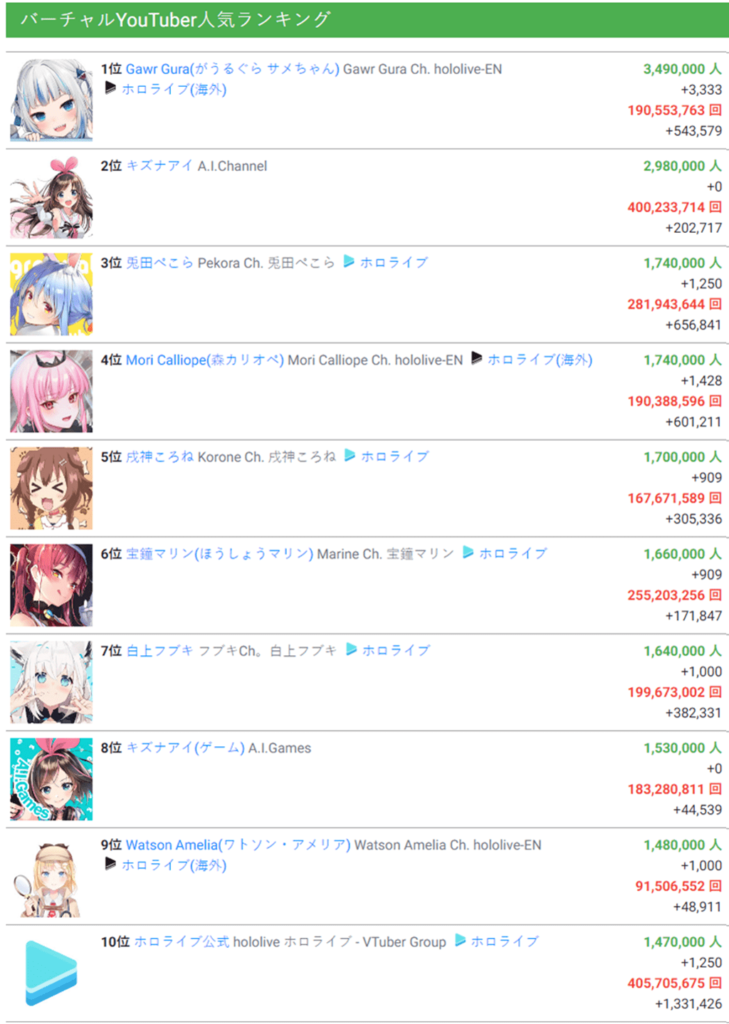Viewport: 729px width, 1024px height.
Task: Open the Mori Calliope(森カリオペ) link
Action: click(205, 360)
